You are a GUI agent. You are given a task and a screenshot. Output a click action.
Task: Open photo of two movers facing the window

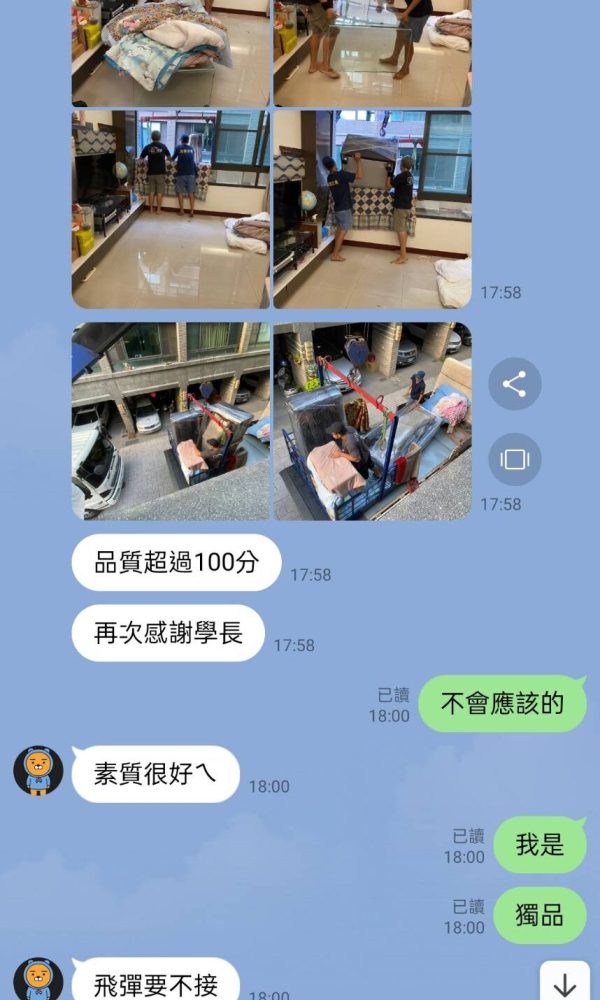click(170, 208)
